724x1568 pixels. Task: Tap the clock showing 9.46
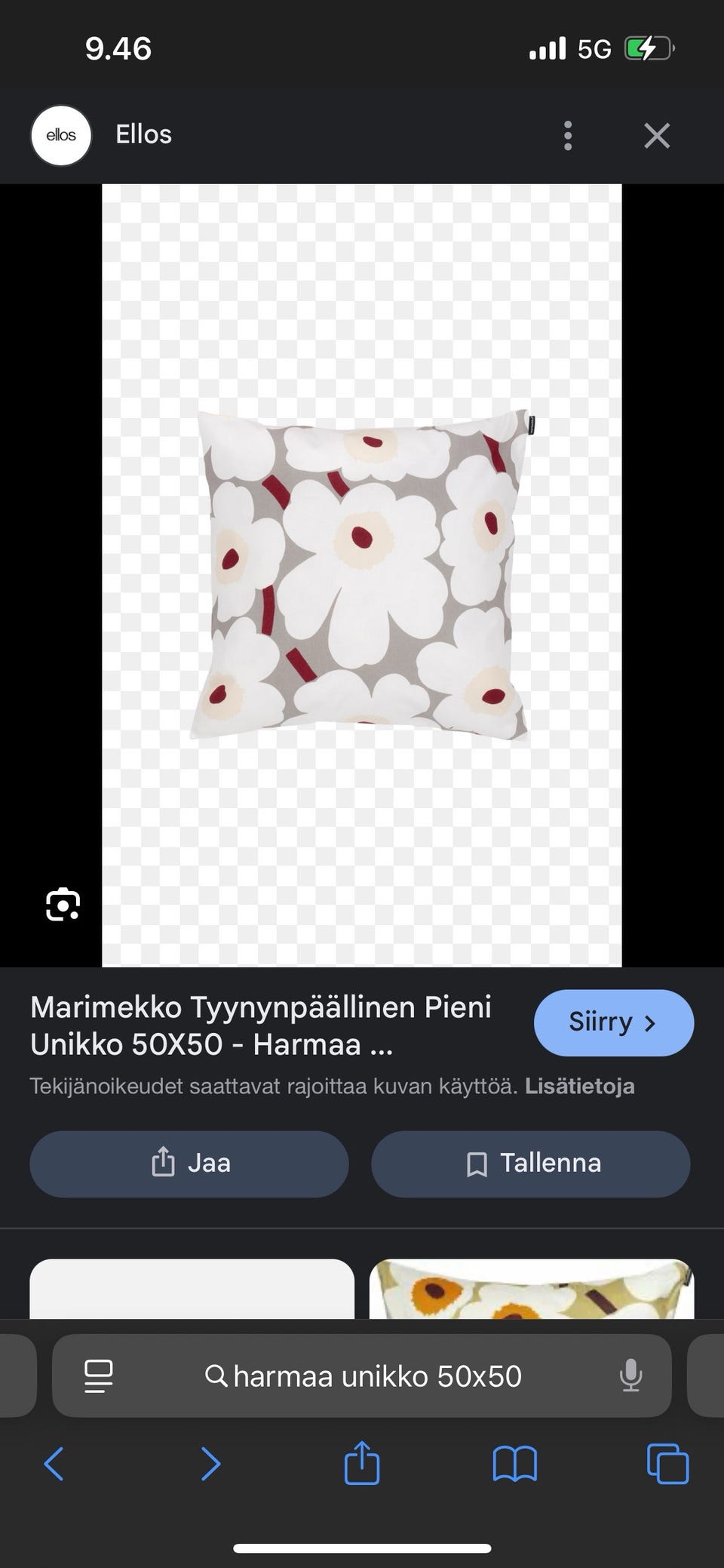119,48
